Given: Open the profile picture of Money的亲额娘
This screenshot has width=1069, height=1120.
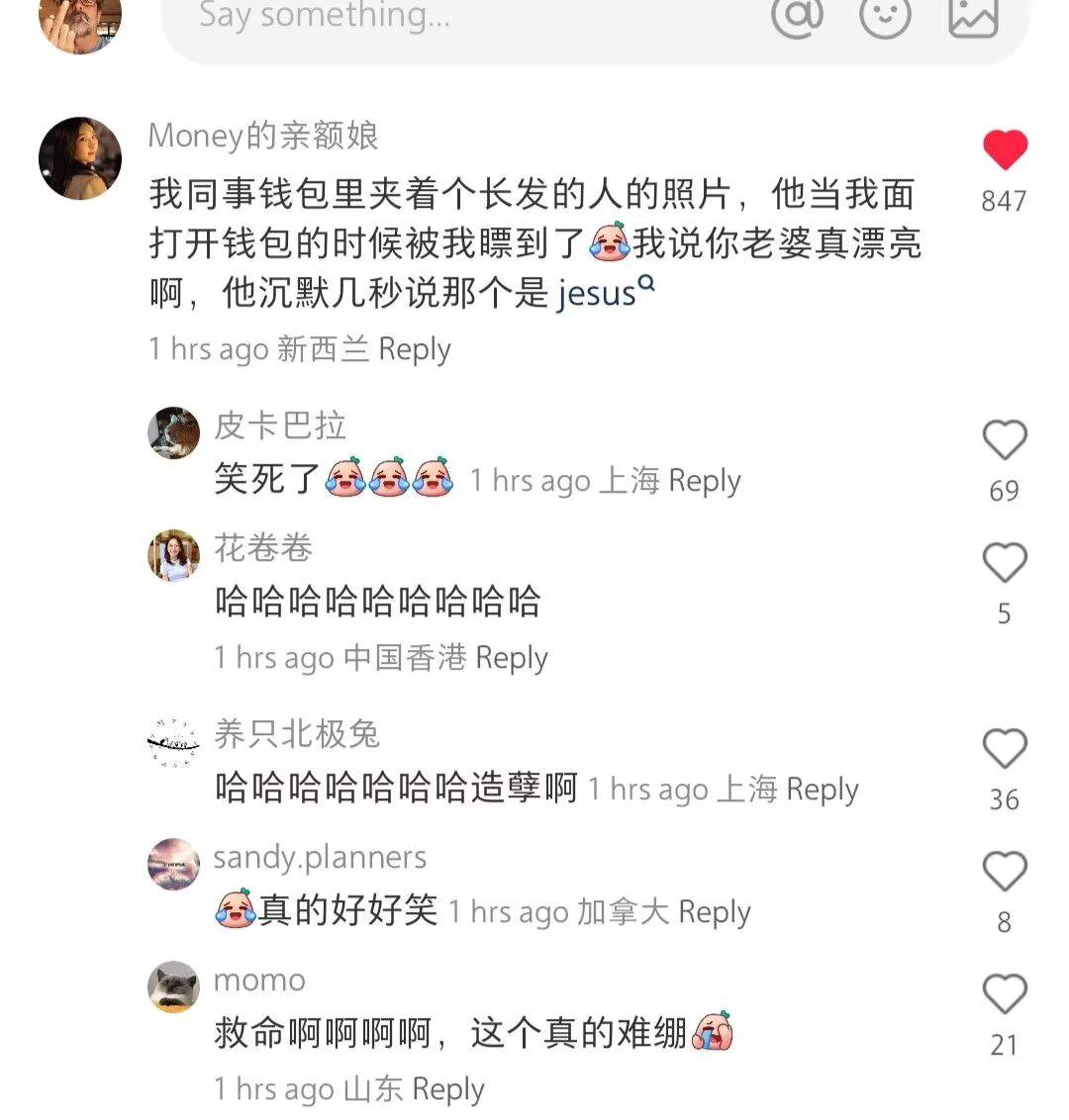Looking at the screenshot, I should [80, 158].
